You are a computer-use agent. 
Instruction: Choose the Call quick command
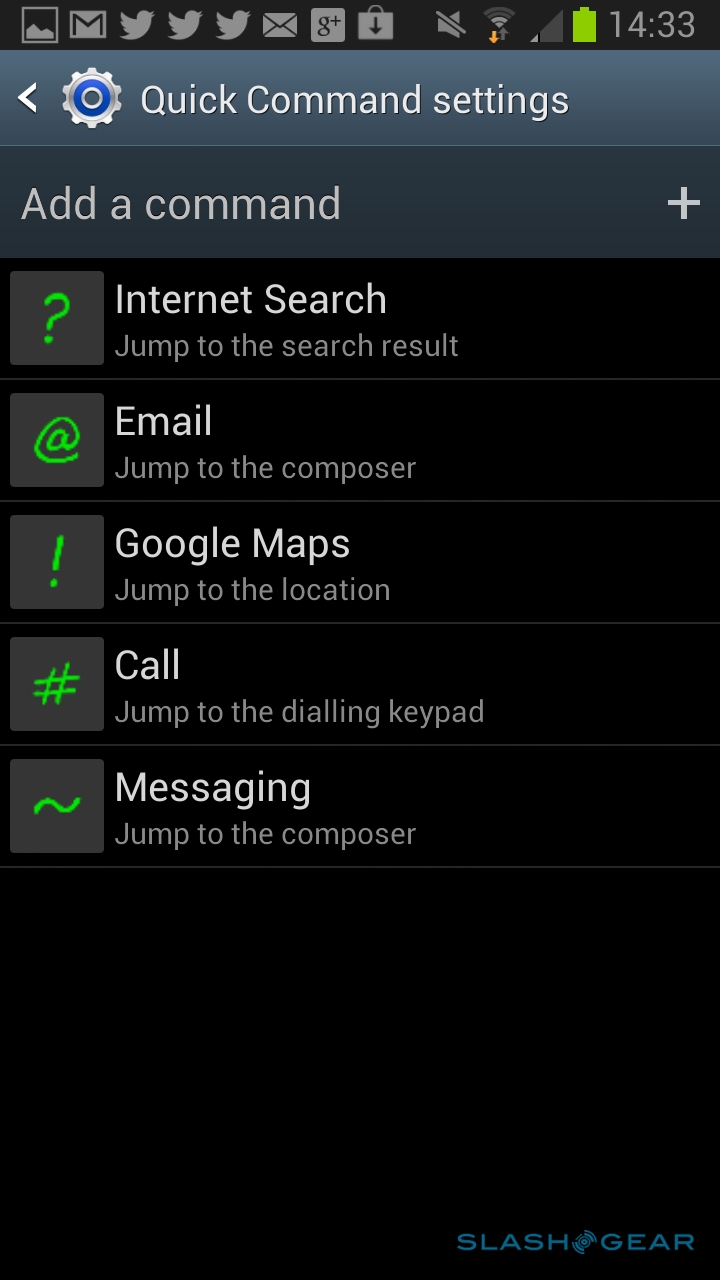360,685
